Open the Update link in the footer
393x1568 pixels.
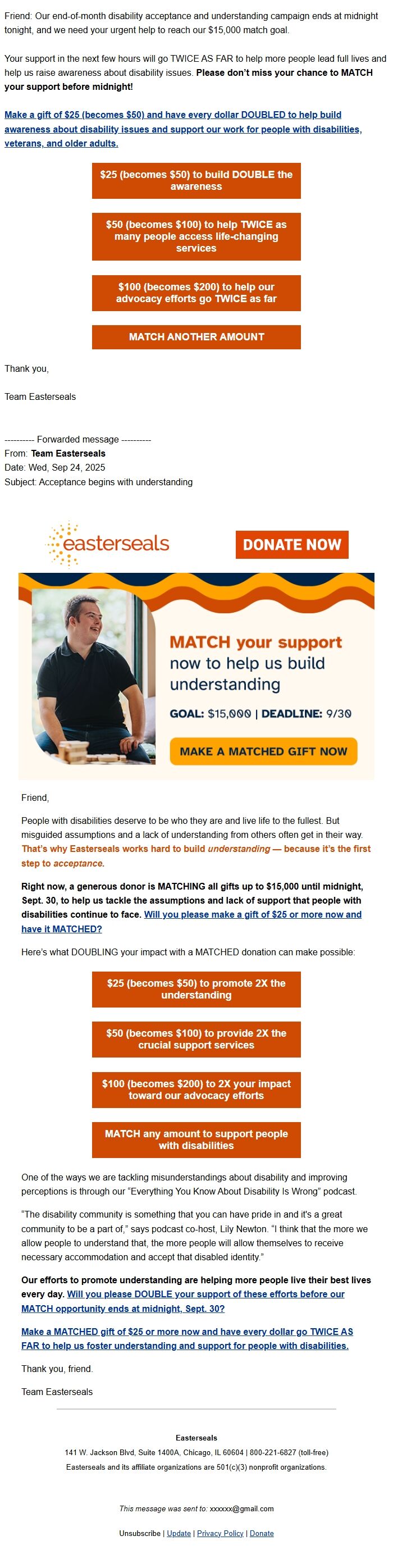(179, 1534)
